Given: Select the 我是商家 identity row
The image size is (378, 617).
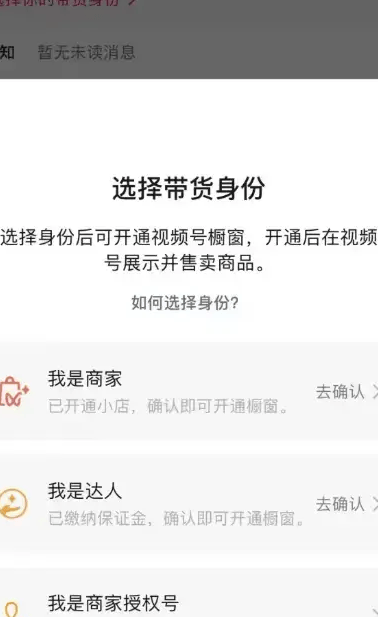Looking at the screenshot, I should click(x=189, y=391).
